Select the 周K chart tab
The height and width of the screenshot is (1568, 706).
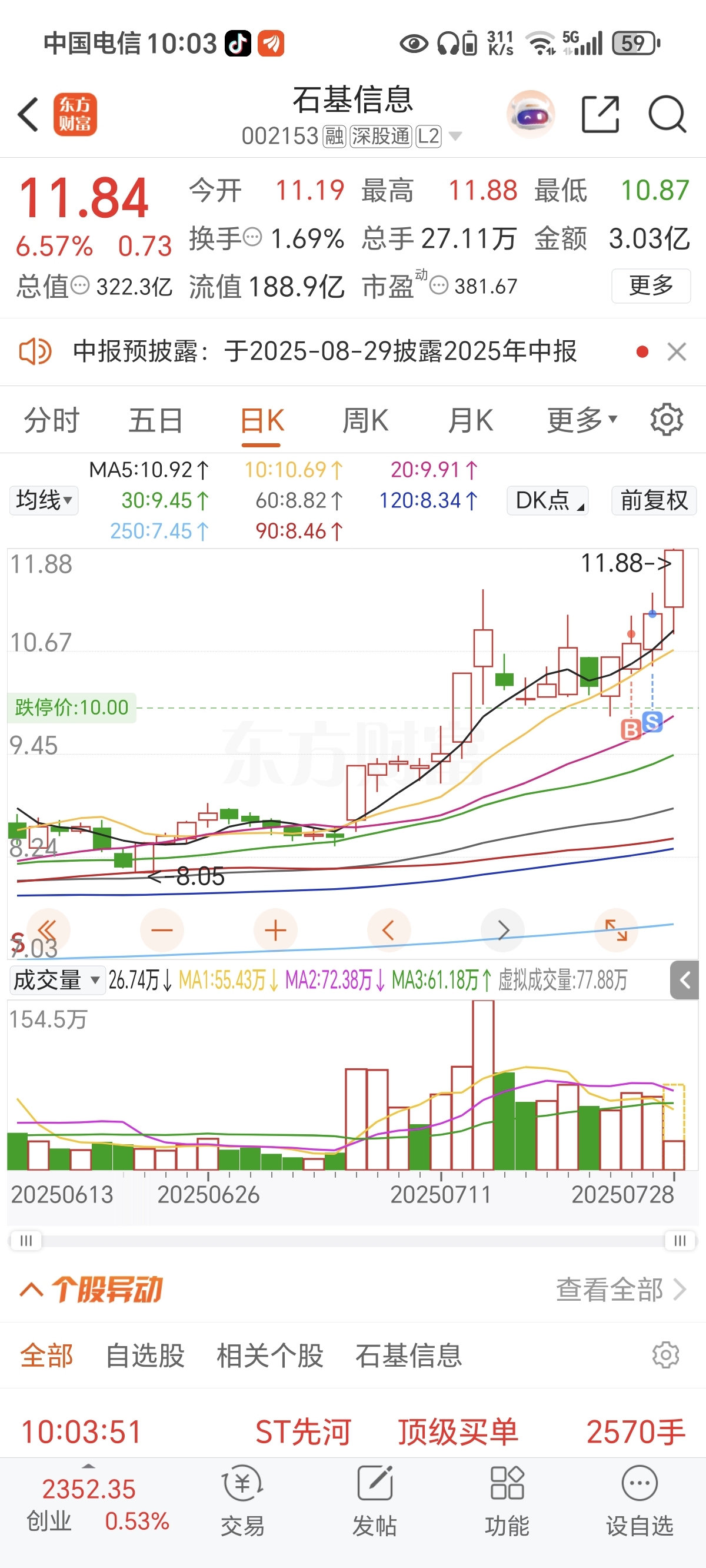365,421
